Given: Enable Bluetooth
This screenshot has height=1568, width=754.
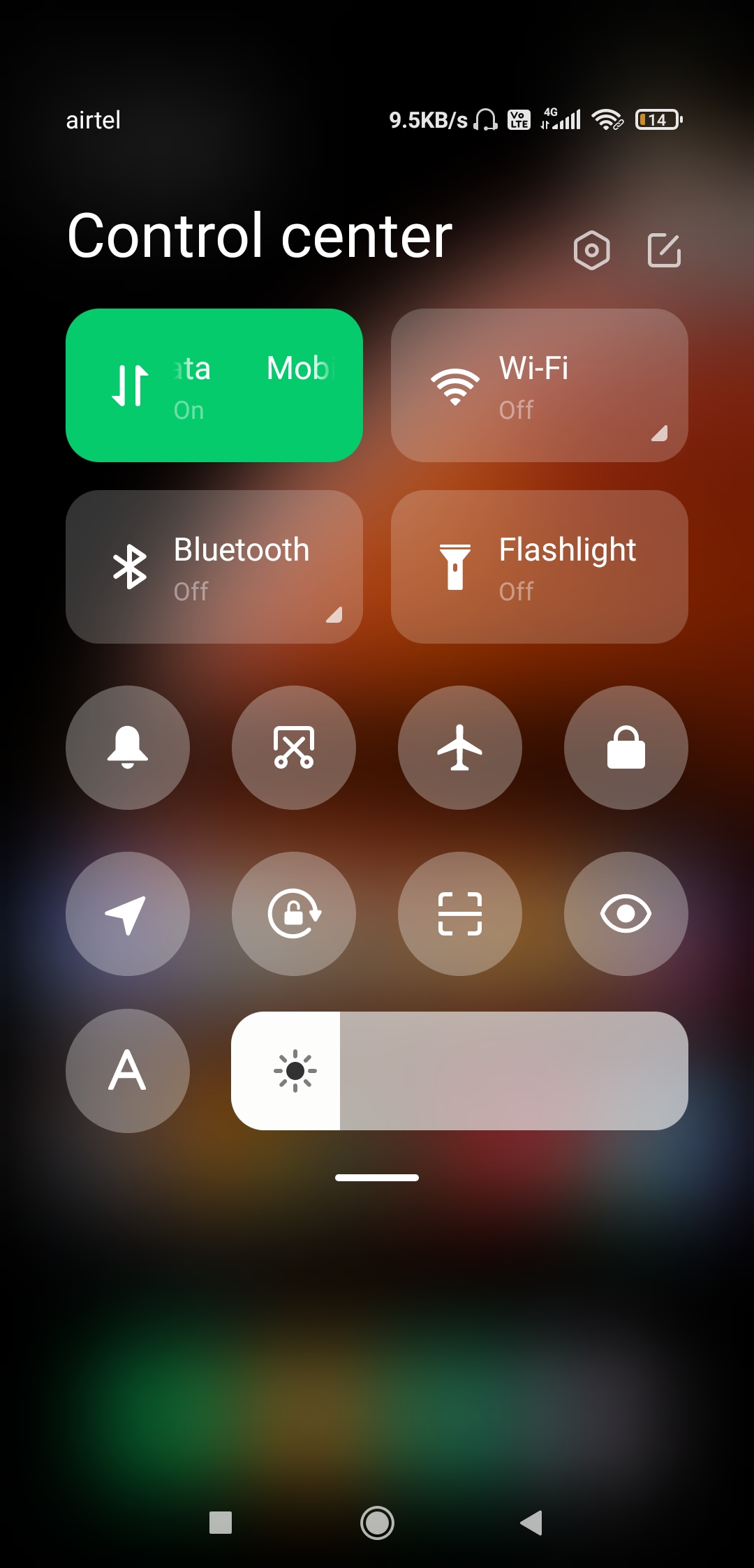Looking at the screenshot, I should (214, 567).
